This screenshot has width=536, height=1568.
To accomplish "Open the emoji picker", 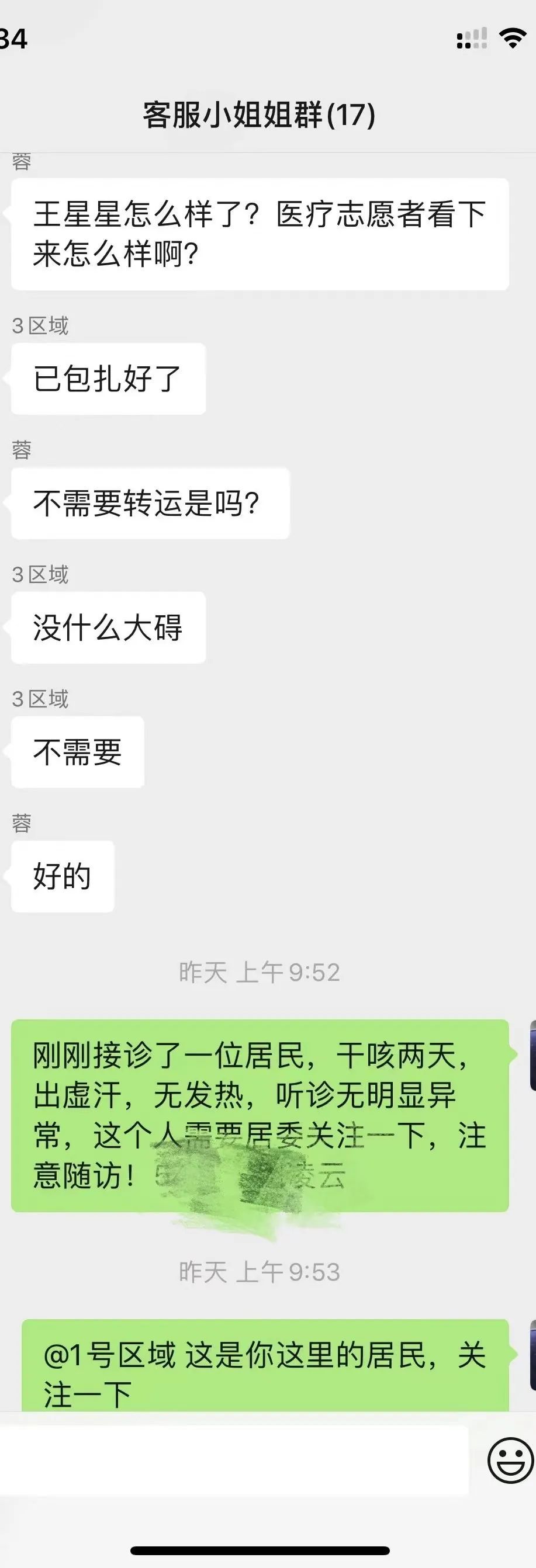I will (510, 1460).
